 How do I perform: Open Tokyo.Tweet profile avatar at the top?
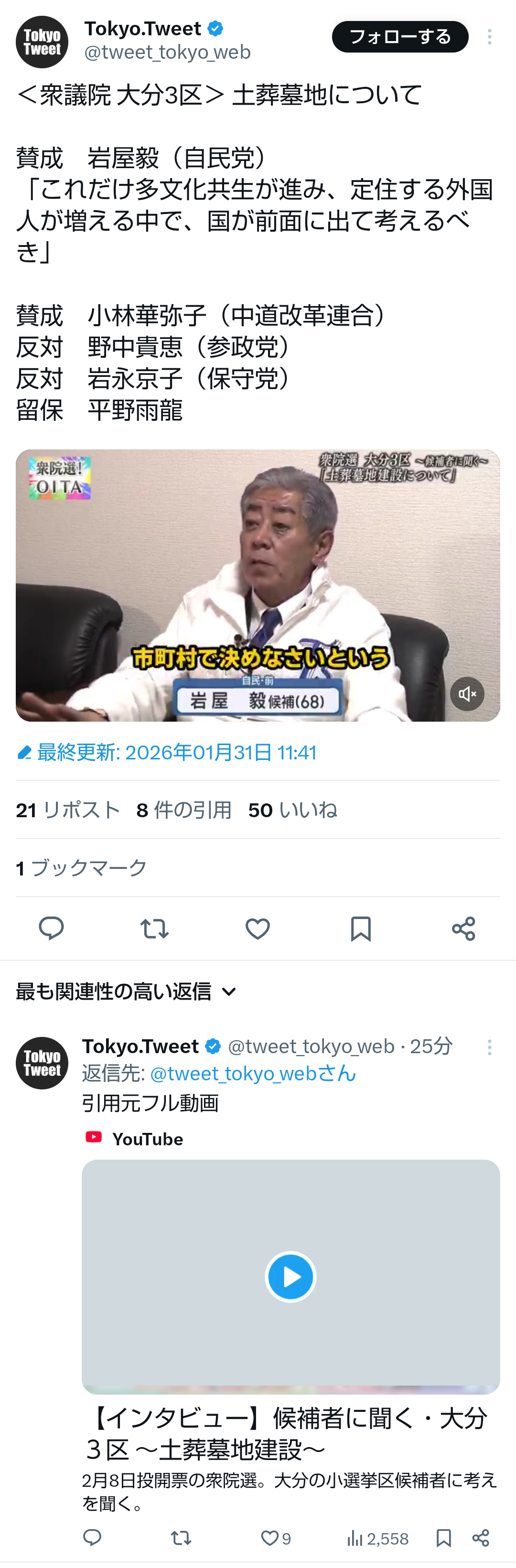pyautogui.click(x=42, y=42)
